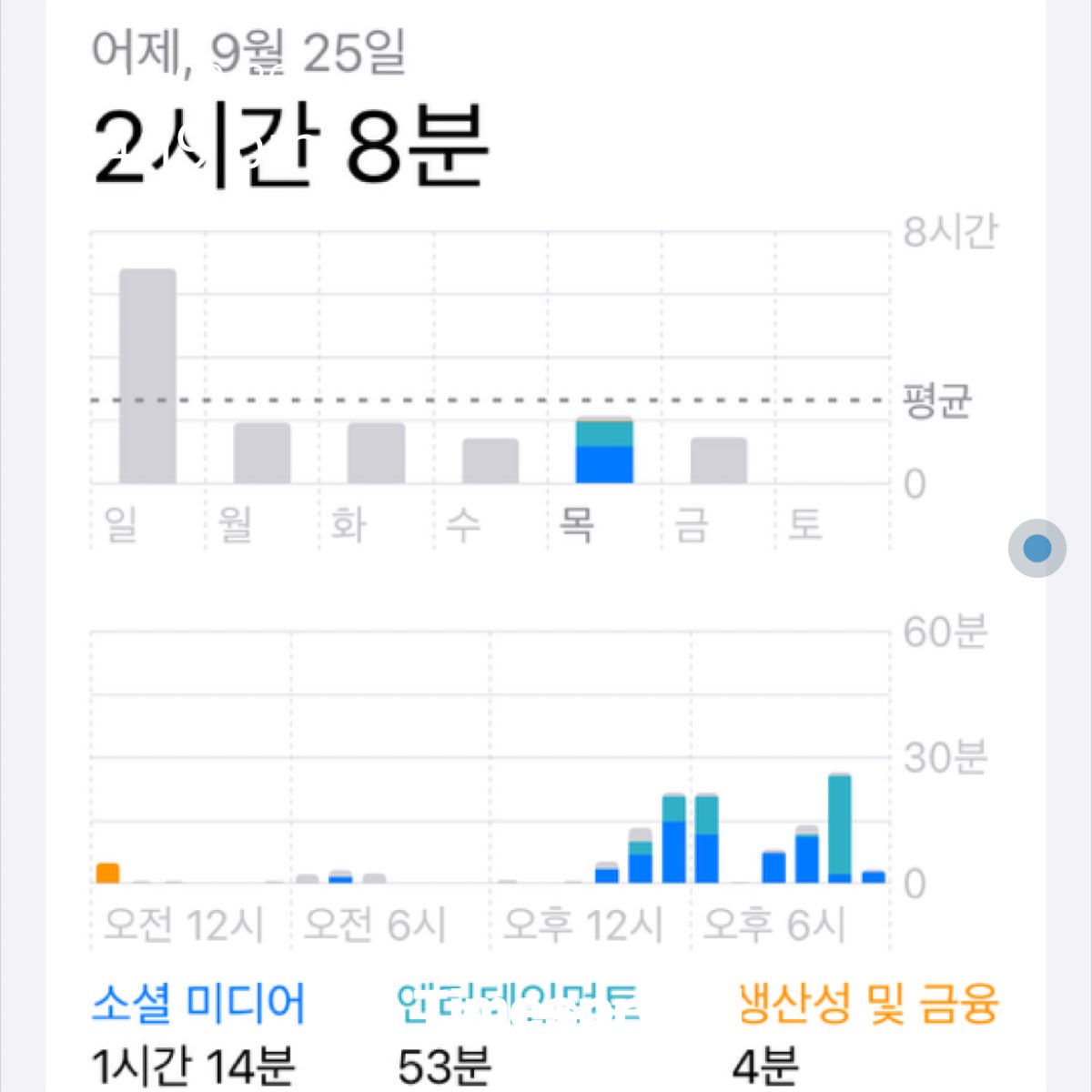Screen dimensions: 1092x1092
Task: Select the 월 (Monday) usage bar
Action: (x=262, y=453)
